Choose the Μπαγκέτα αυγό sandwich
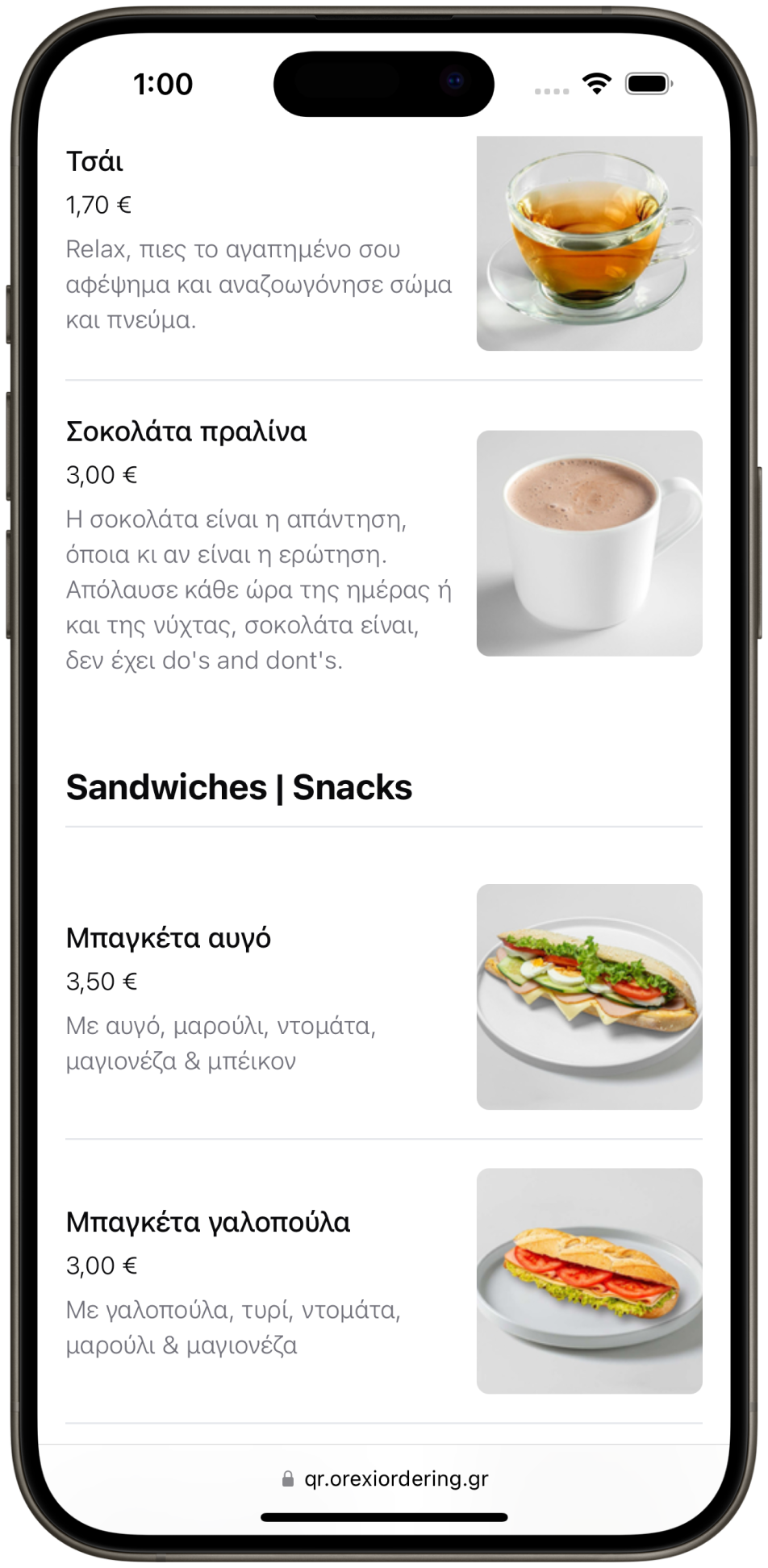This screenshot has height=1568, width=768. (169, 938)
